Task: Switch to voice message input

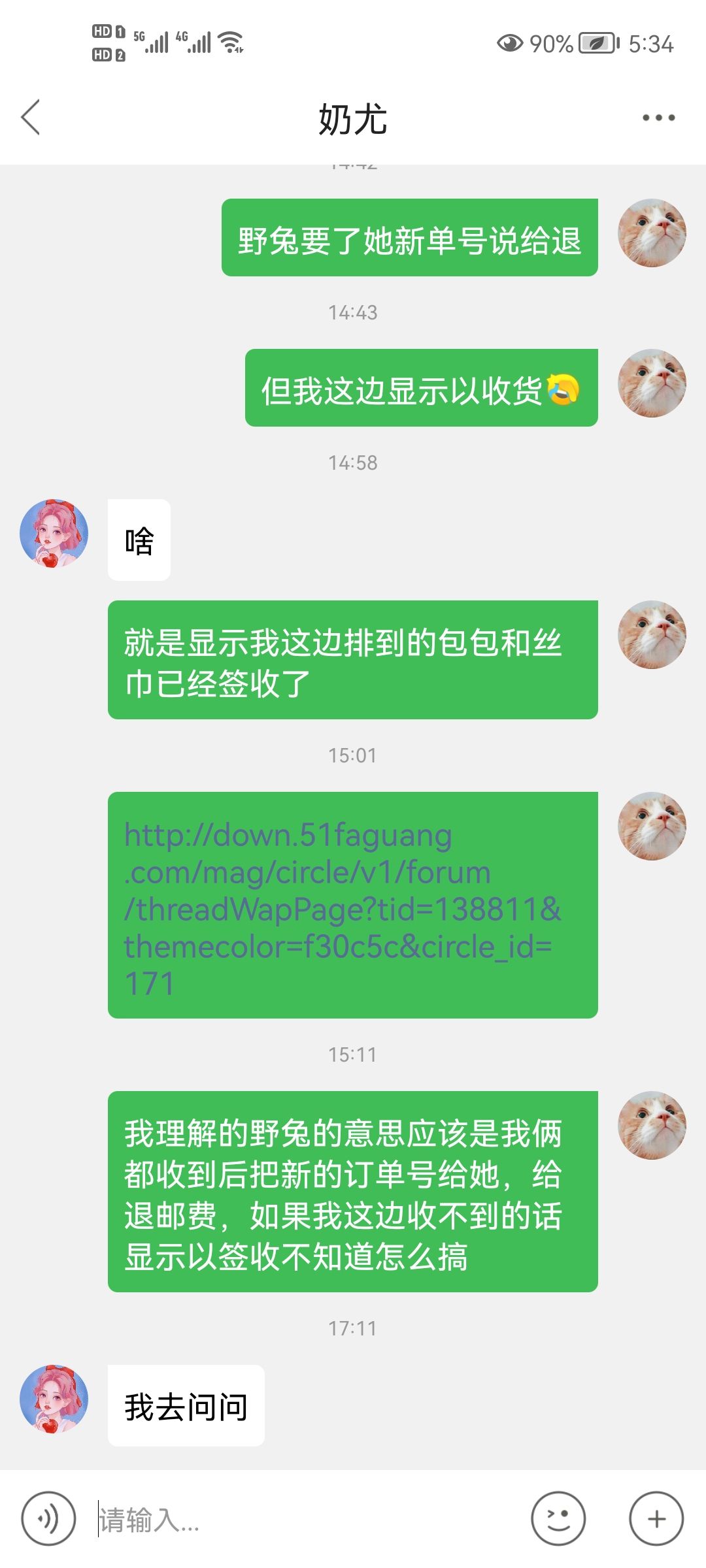Action: tap(48, 1519)
